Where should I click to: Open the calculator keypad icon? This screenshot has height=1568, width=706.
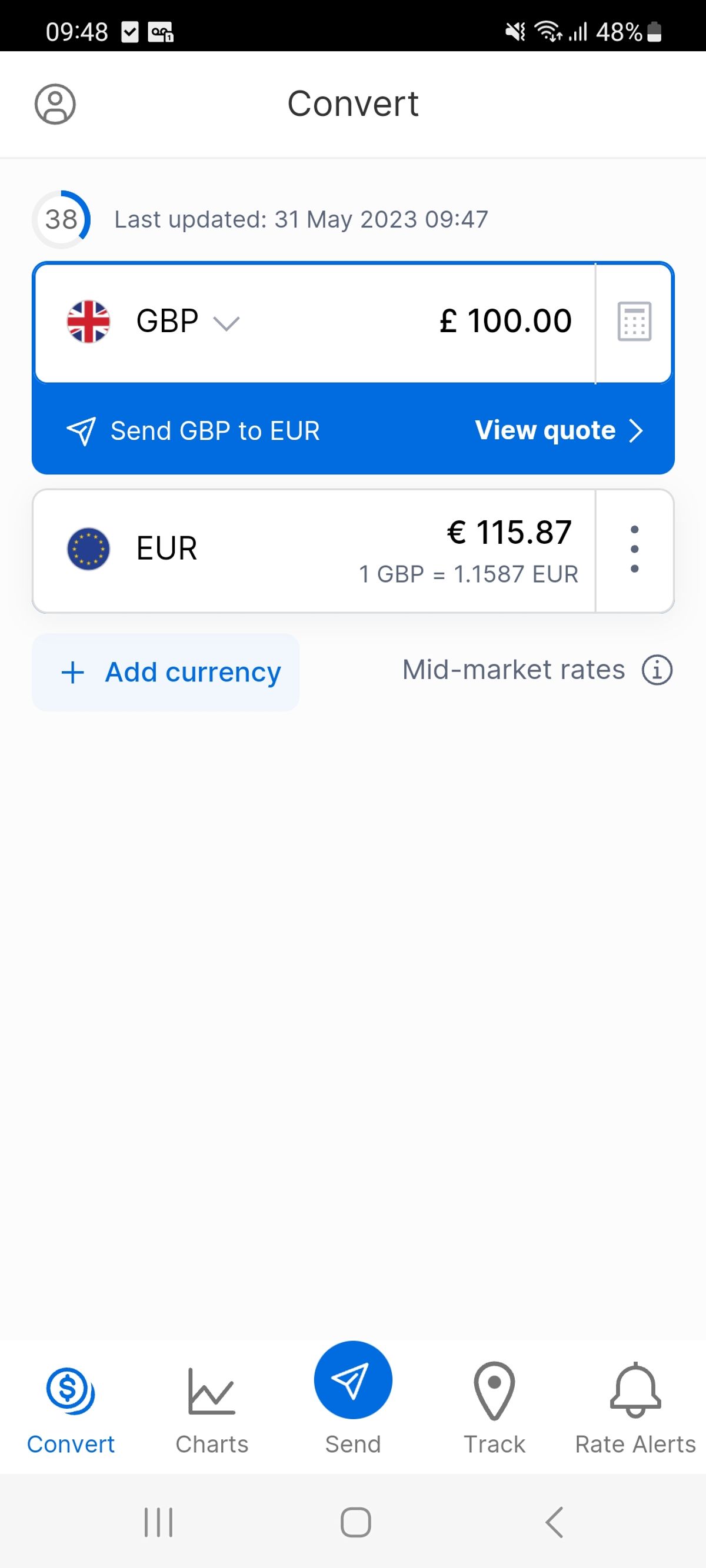[x=634, y=323]
